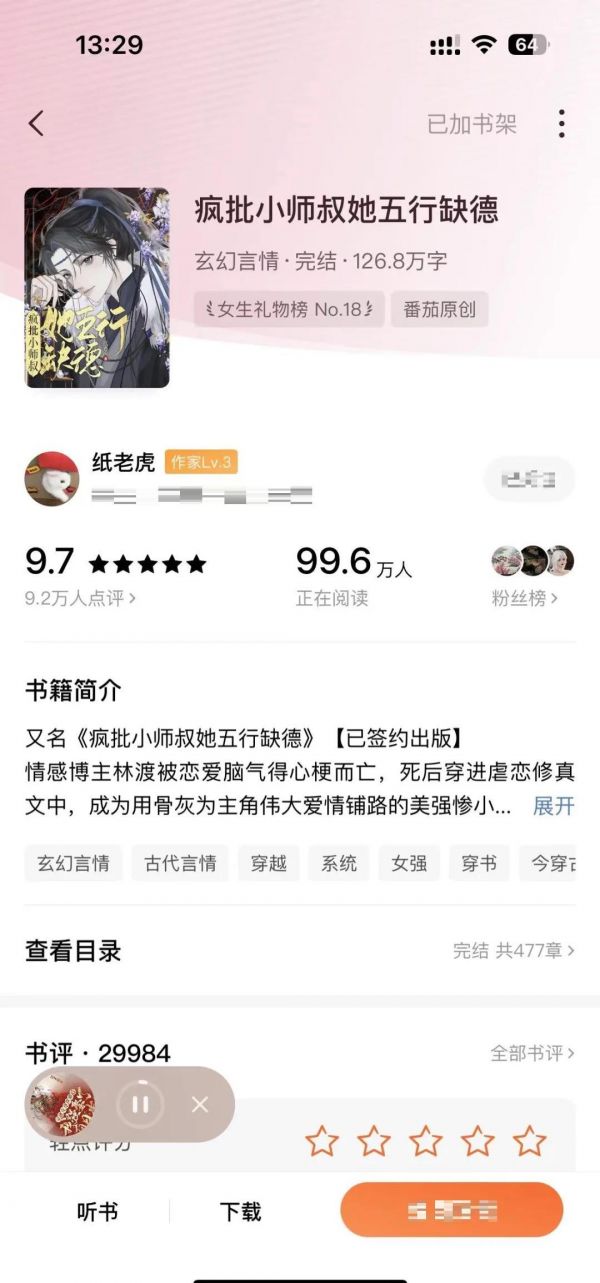Close the floating audio player

pyautogui.click(x=200, y=1104)
